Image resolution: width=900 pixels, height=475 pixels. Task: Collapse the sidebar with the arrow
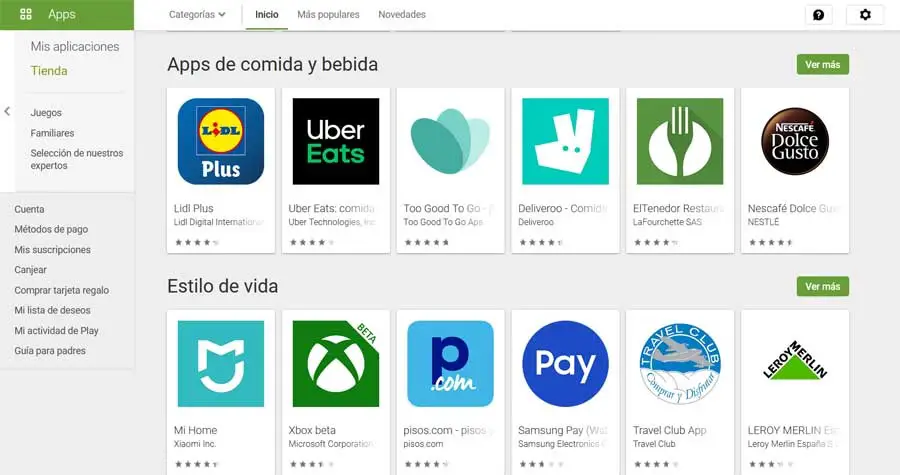(x=7, y=111)
